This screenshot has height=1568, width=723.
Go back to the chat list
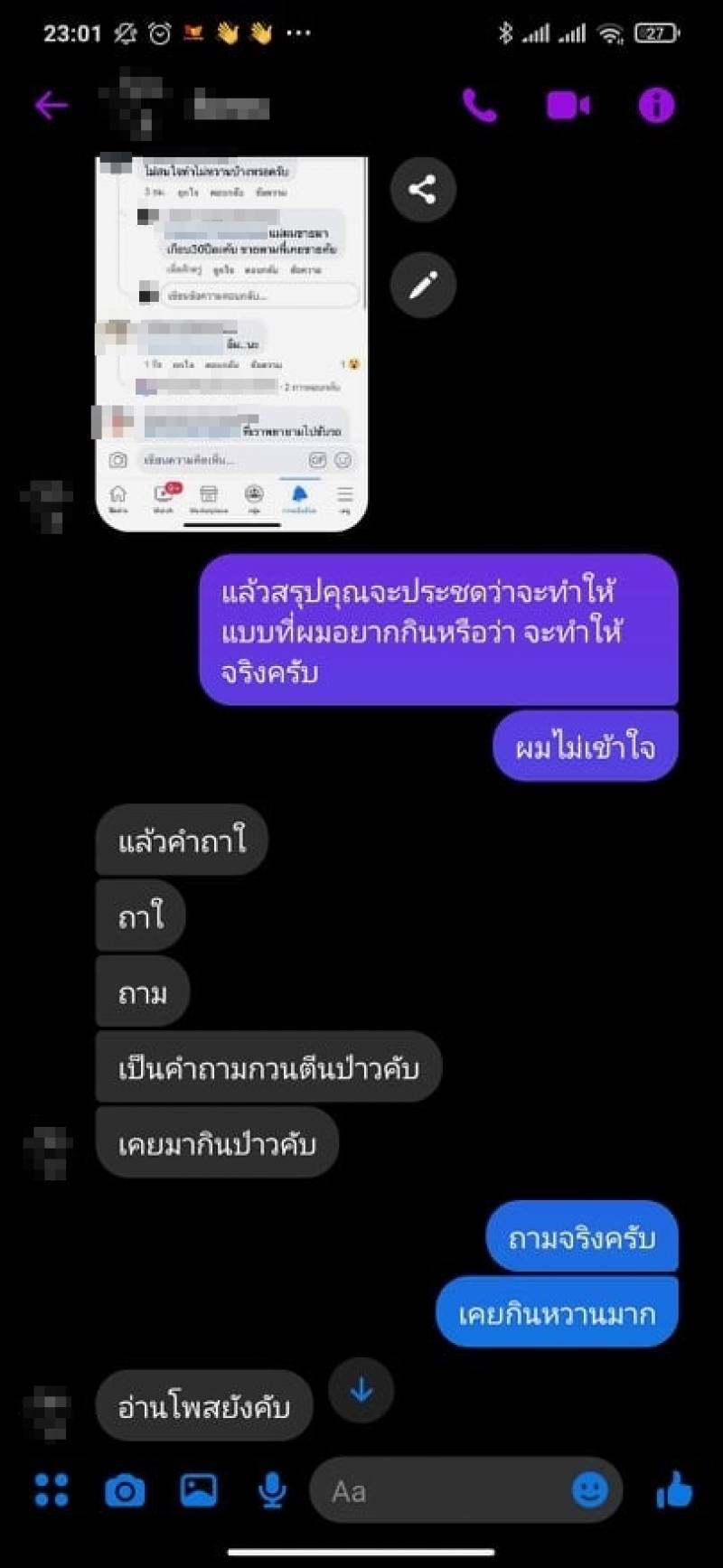(52, 106)
